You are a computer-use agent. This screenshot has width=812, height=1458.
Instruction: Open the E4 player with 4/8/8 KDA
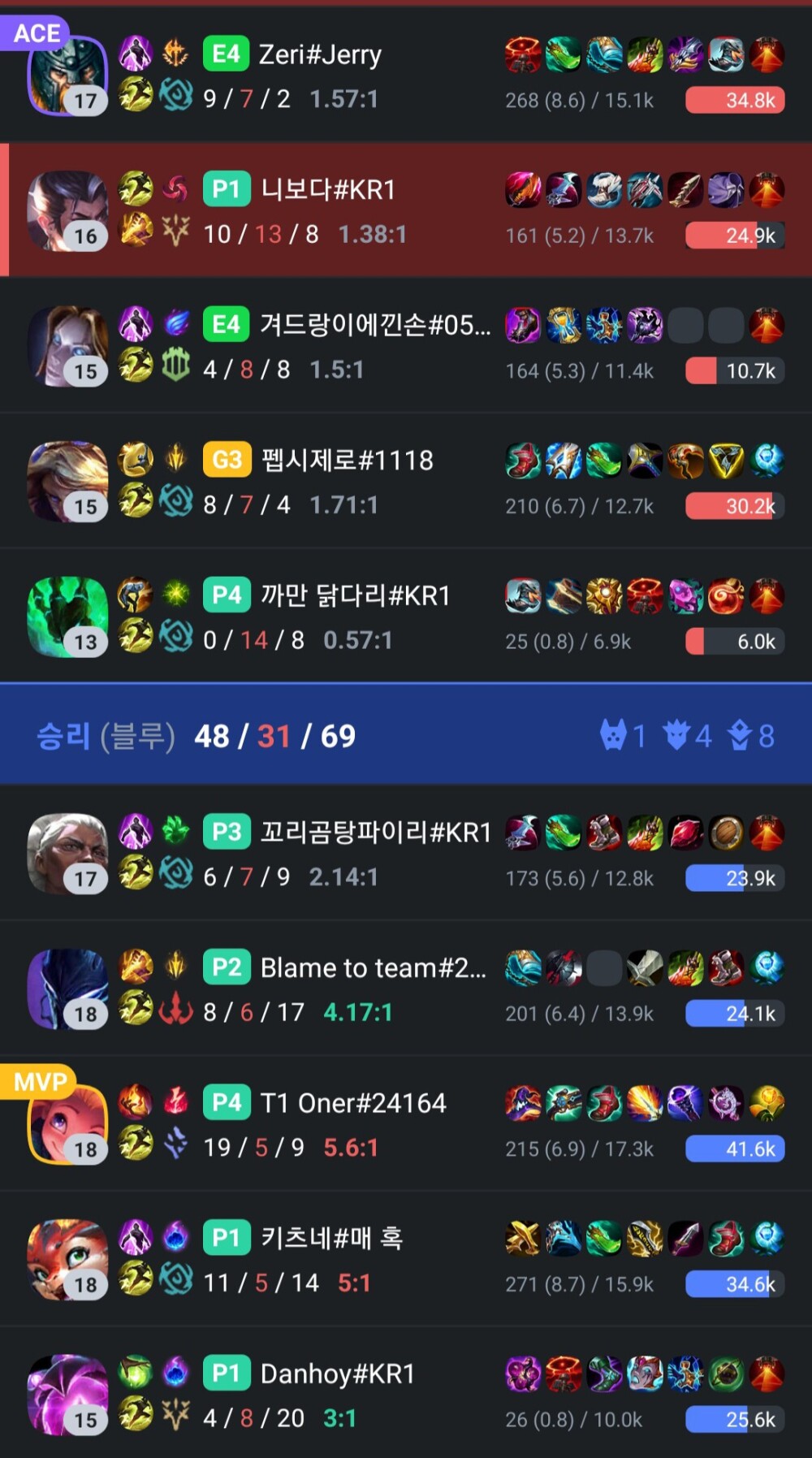pyautogui.click(x=374, y=326)
